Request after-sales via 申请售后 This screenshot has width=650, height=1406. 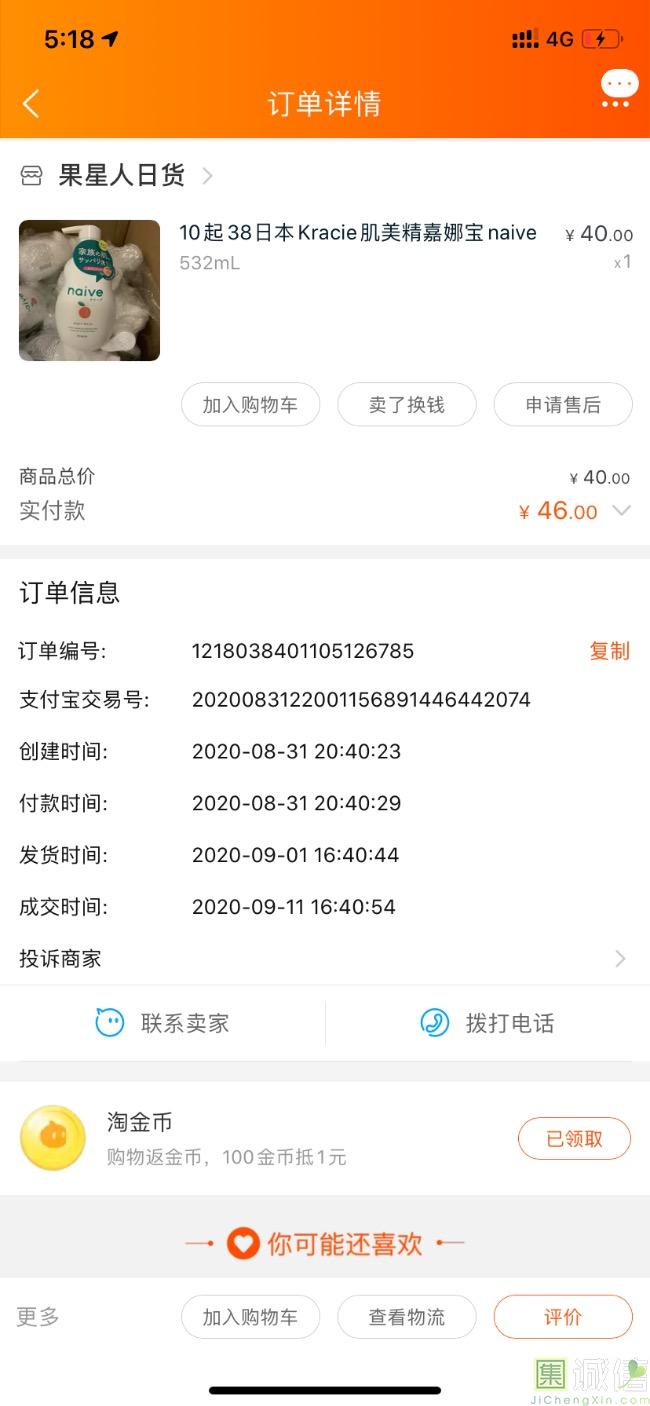pyautogui.click(x=563, y=405)
